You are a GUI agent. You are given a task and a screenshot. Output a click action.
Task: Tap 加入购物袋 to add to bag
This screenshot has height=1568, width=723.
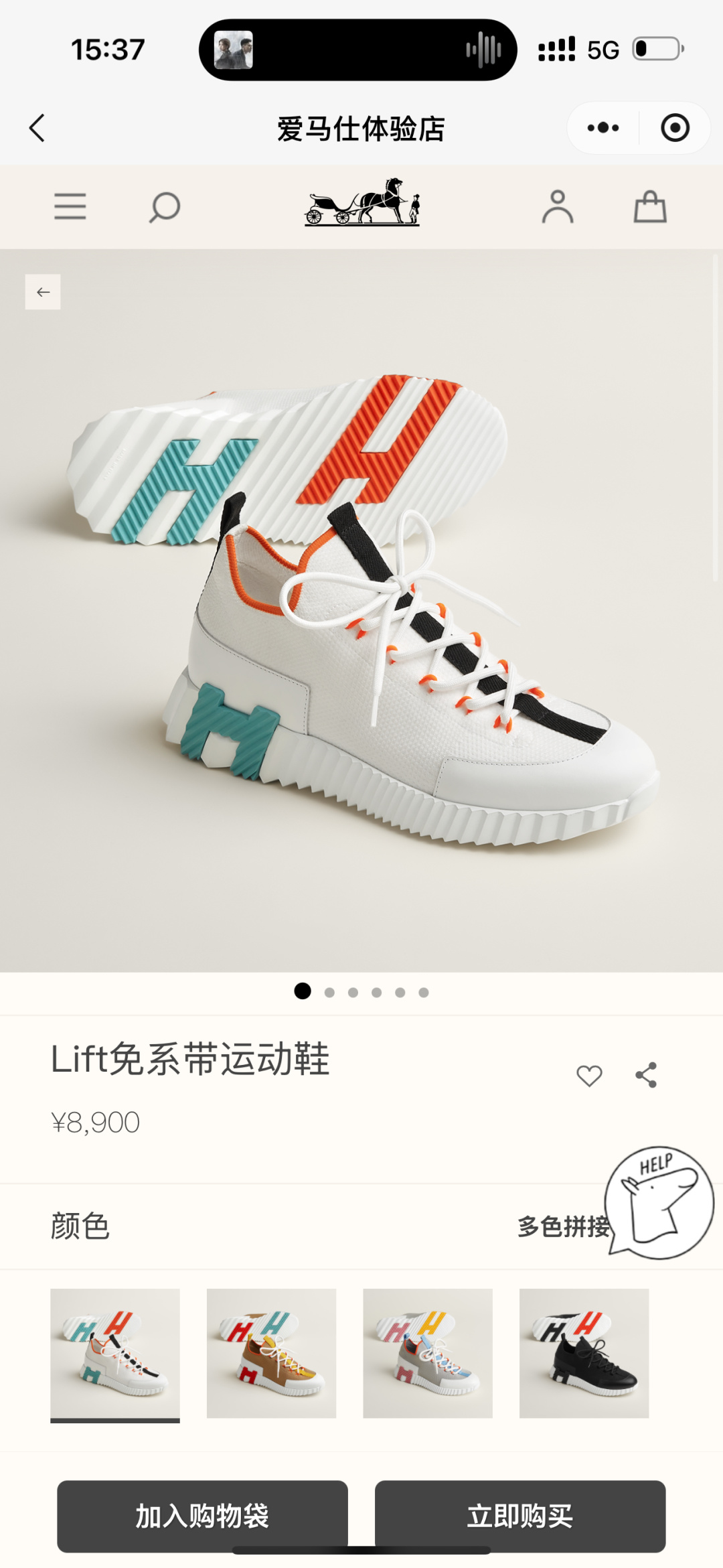pos(202,1516)
